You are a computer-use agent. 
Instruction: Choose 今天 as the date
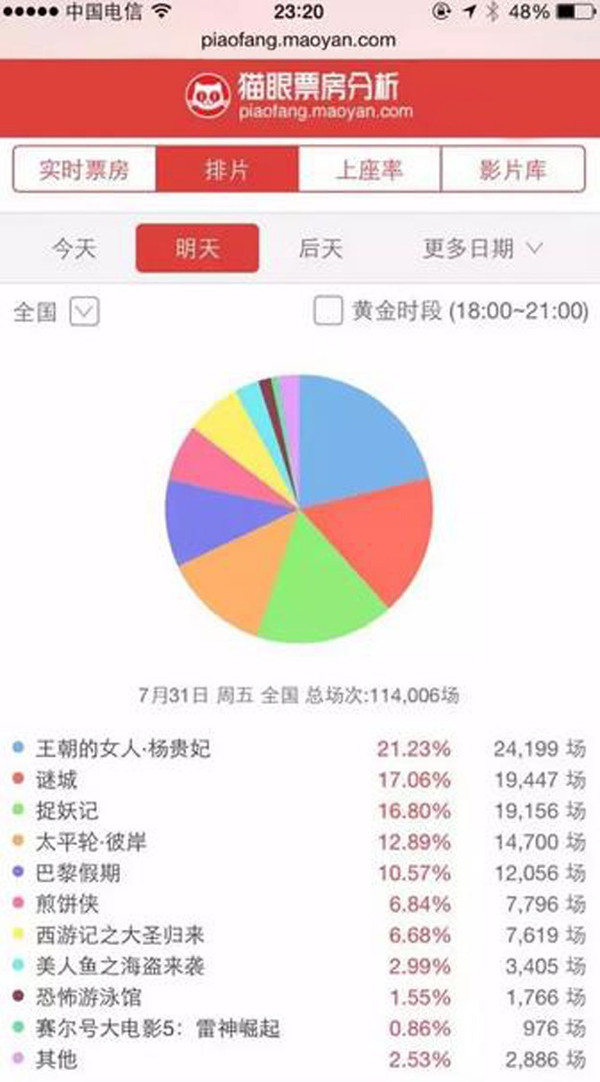click(74, 248)
